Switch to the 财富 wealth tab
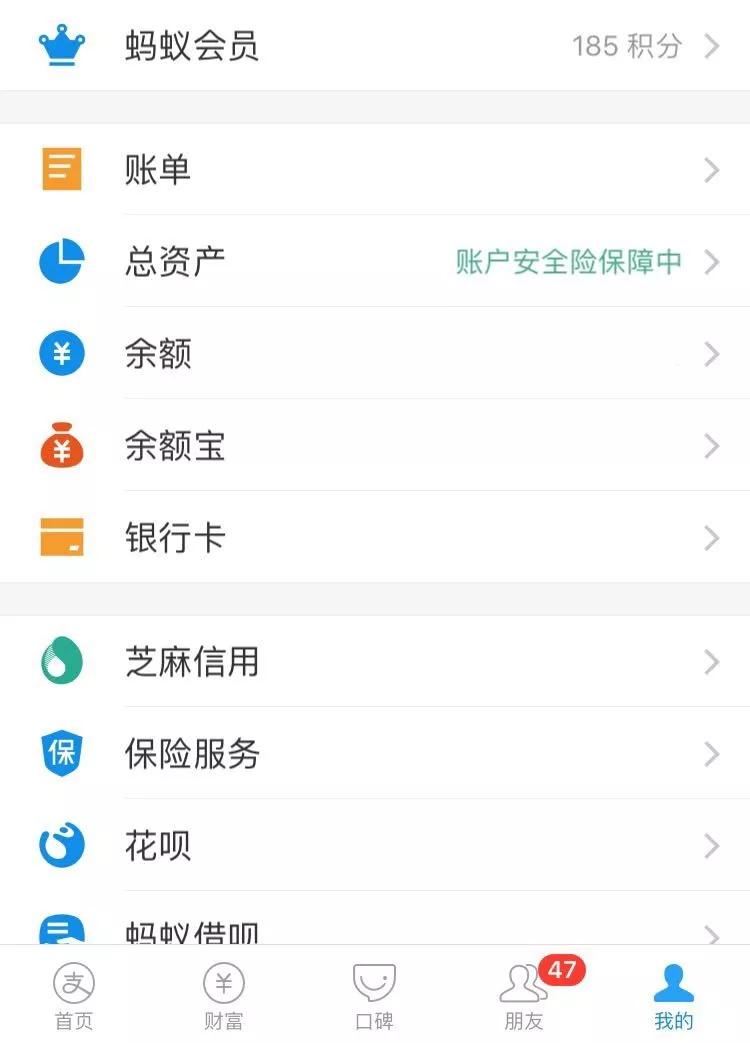This screenshot has width=750, height=1043. click(x=223, y=995)
